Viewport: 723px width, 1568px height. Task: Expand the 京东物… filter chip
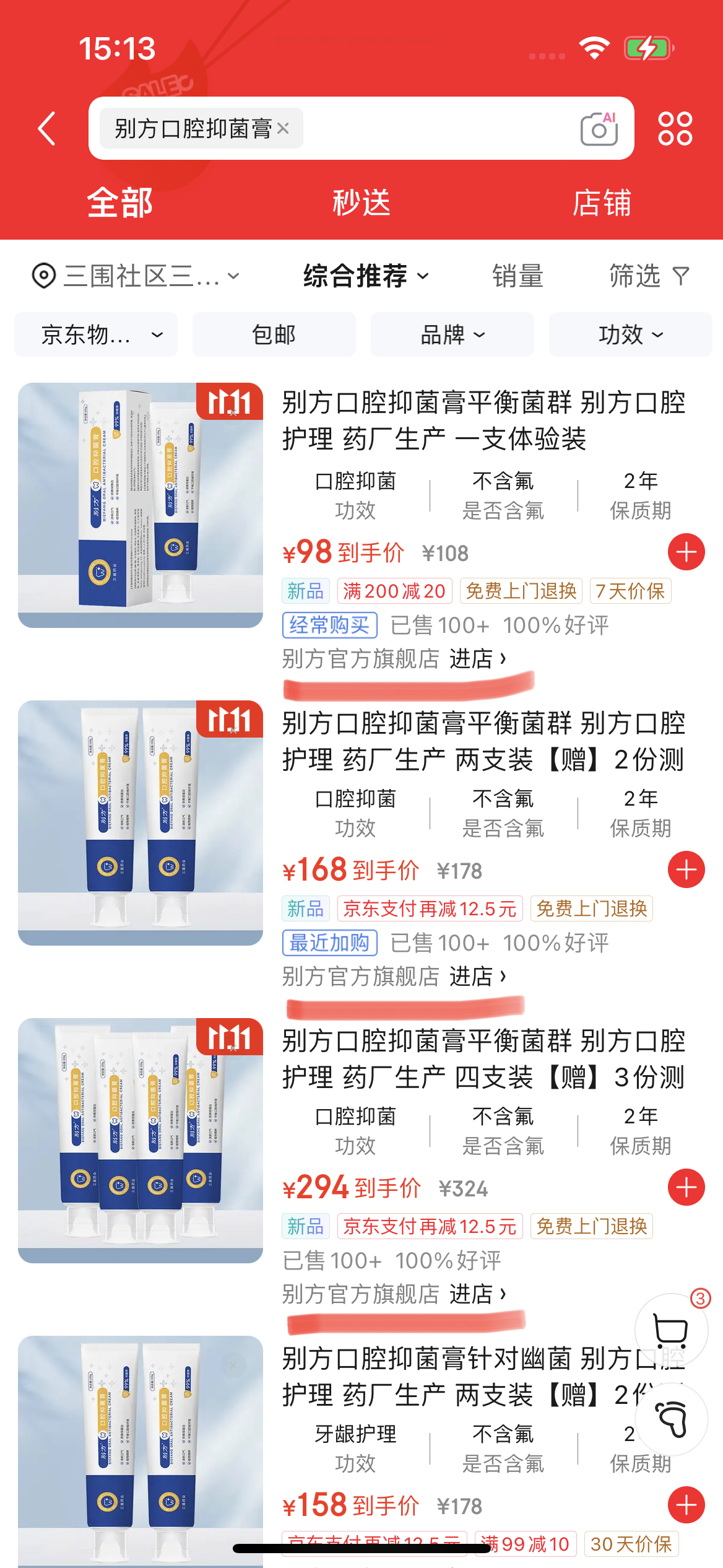[96, 334]
